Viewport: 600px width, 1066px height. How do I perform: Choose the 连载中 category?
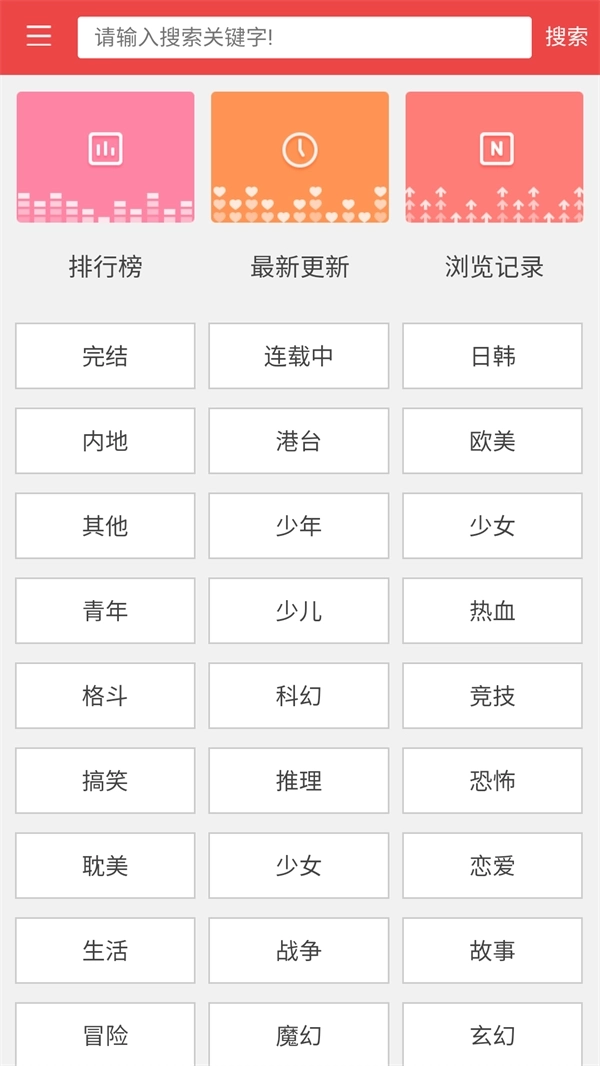(x=299, y=356)
